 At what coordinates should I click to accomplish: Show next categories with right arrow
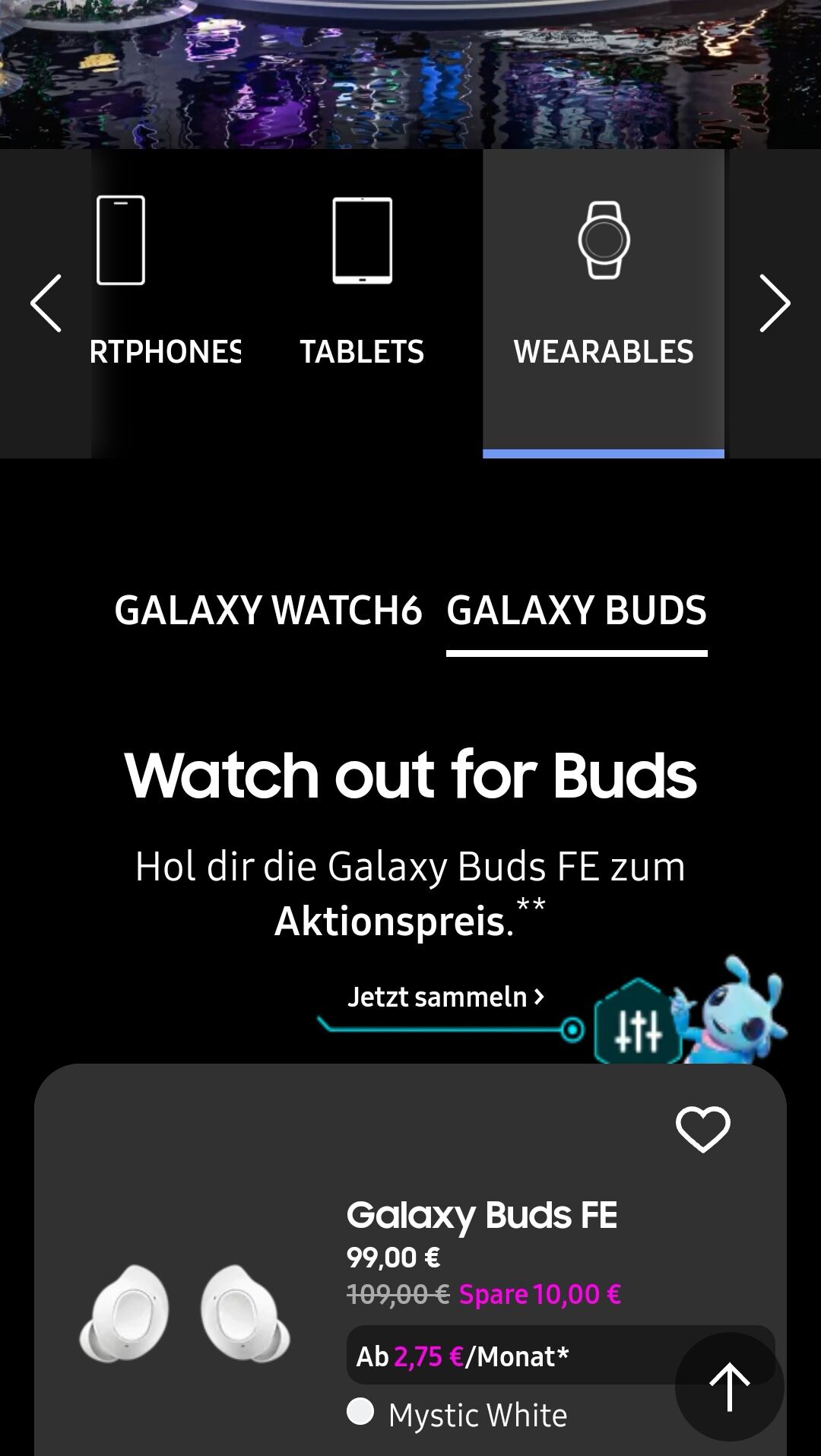(774, 303)
